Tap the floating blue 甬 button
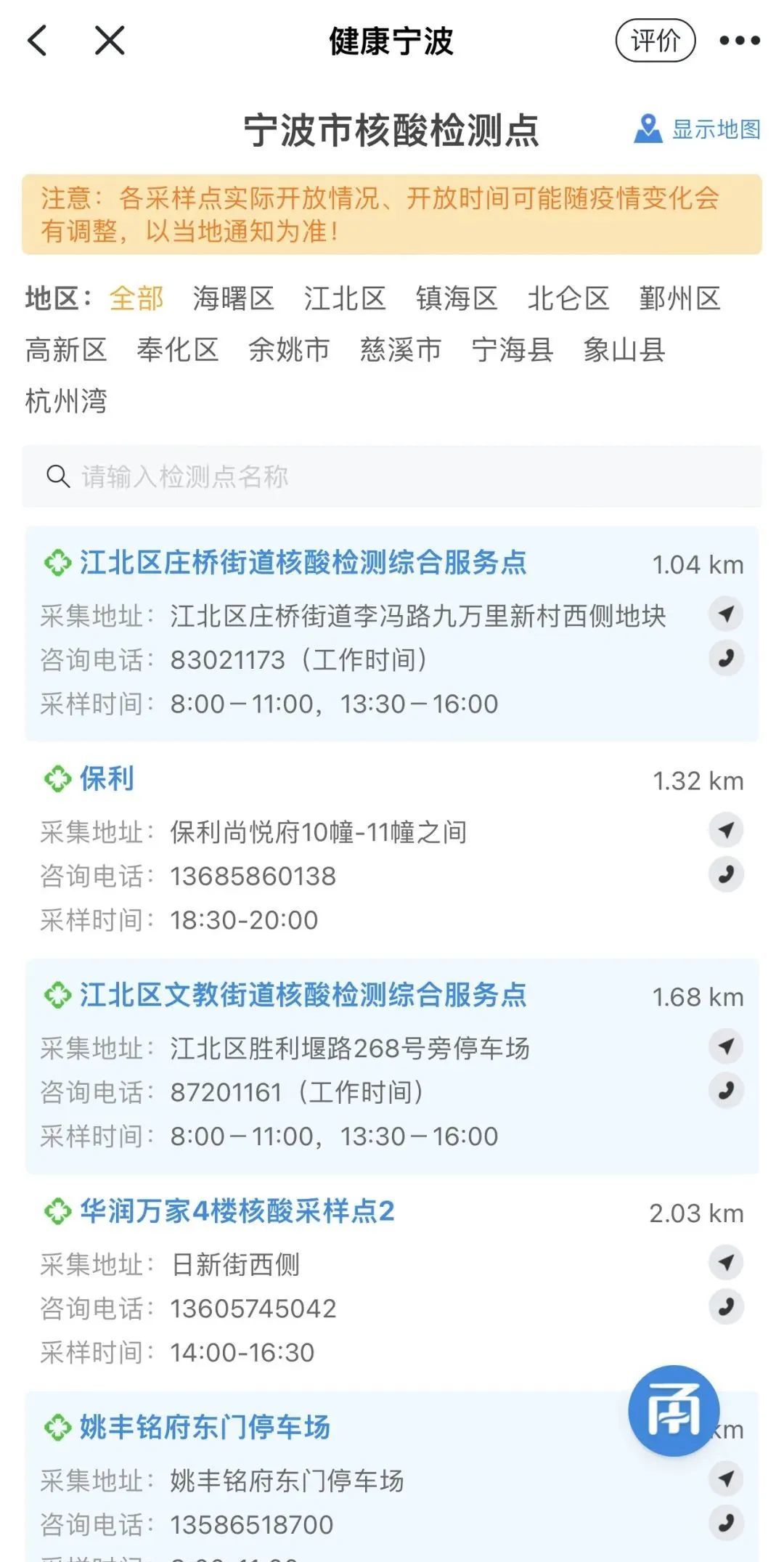This screenshot has width=784, height=1562. (673, 1410)
